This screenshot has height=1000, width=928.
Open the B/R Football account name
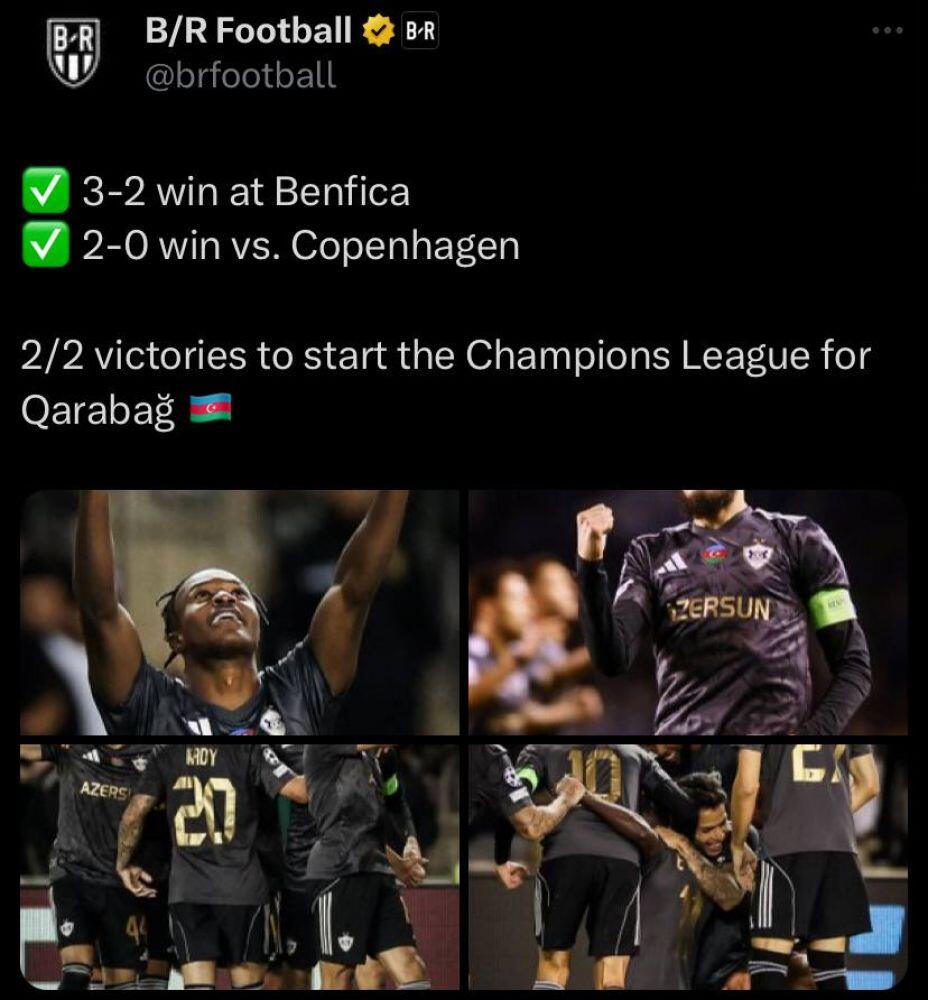pos(248,32)
